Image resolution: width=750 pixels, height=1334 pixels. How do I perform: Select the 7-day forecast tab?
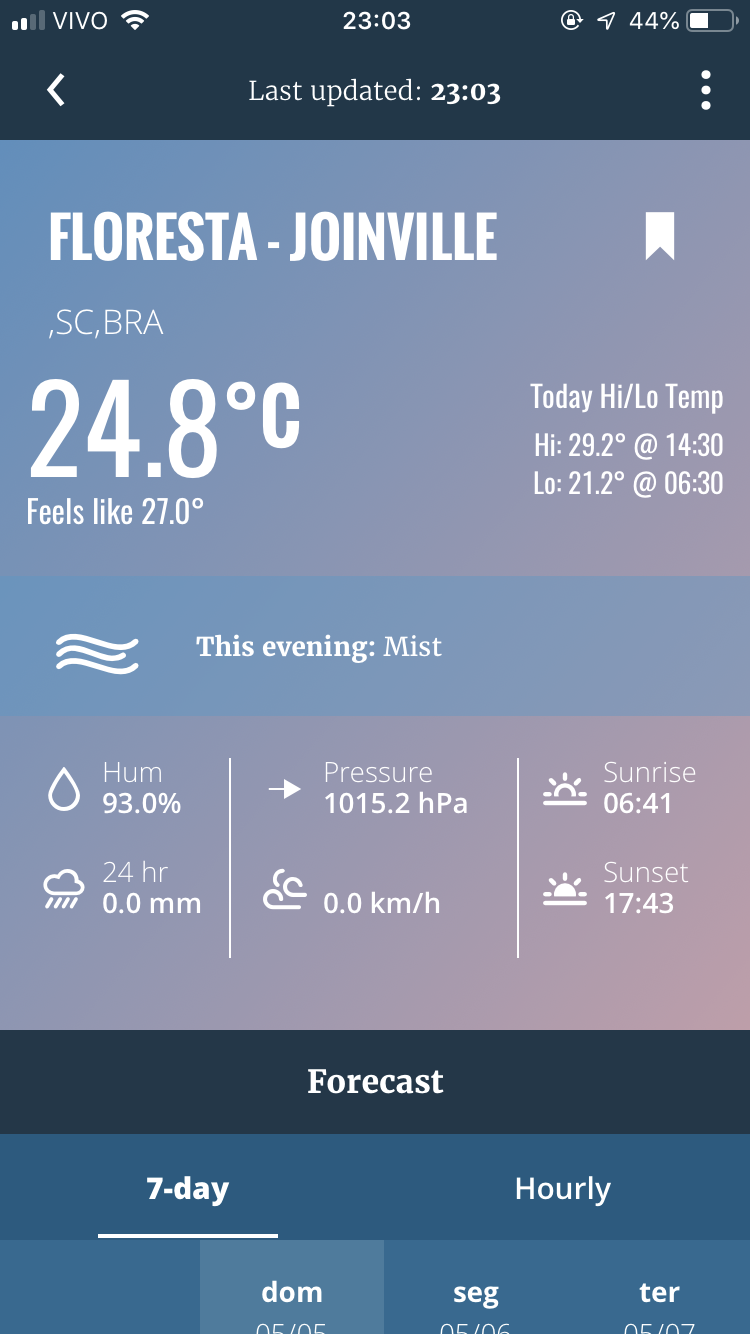(x=188, y=1188)
